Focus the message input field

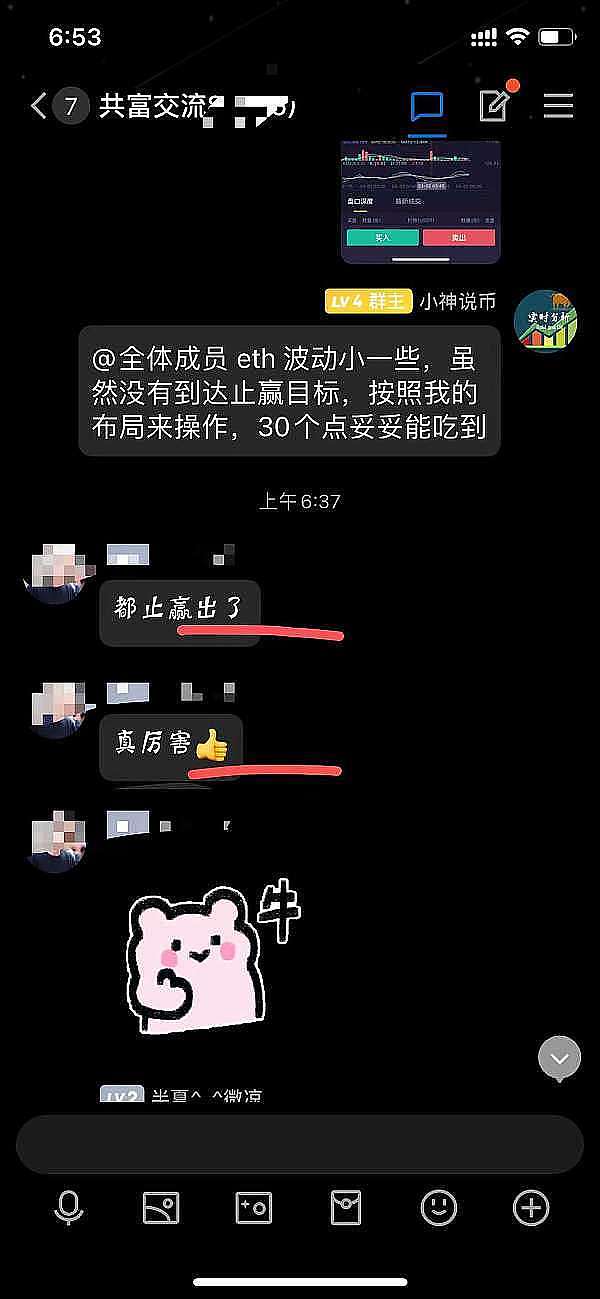[299, 1144]
